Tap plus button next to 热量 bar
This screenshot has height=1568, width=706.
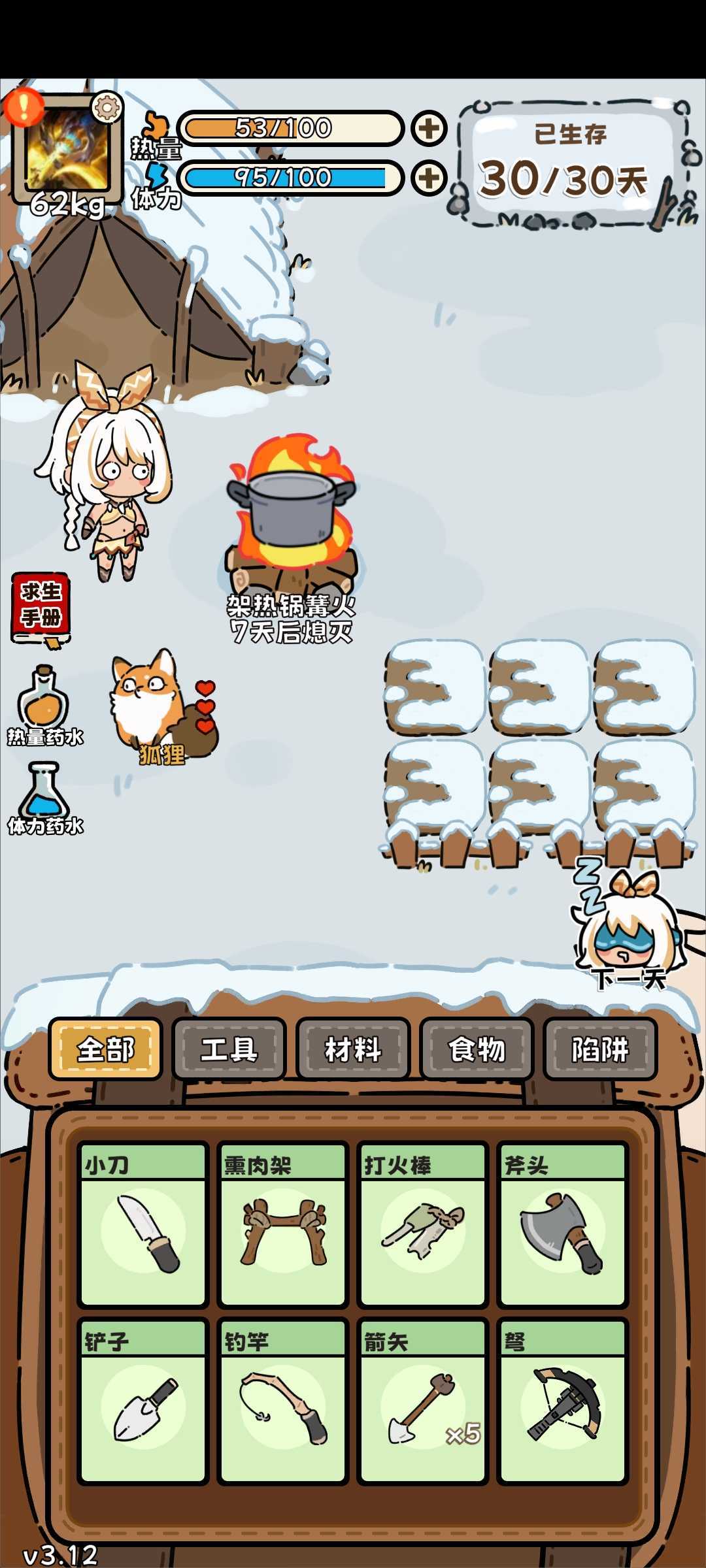point(429,129)
